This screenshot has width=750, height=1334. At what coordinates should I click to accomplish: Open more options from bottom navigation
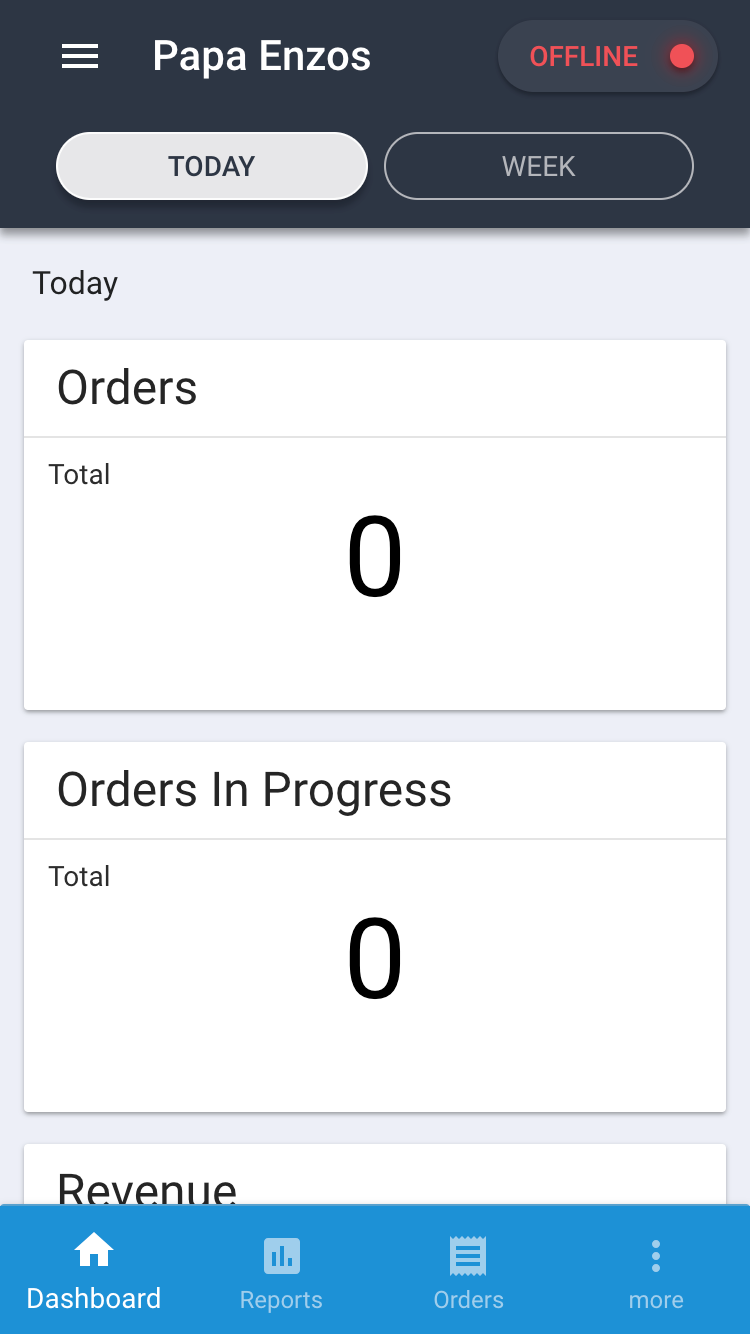coord(656,1270)
